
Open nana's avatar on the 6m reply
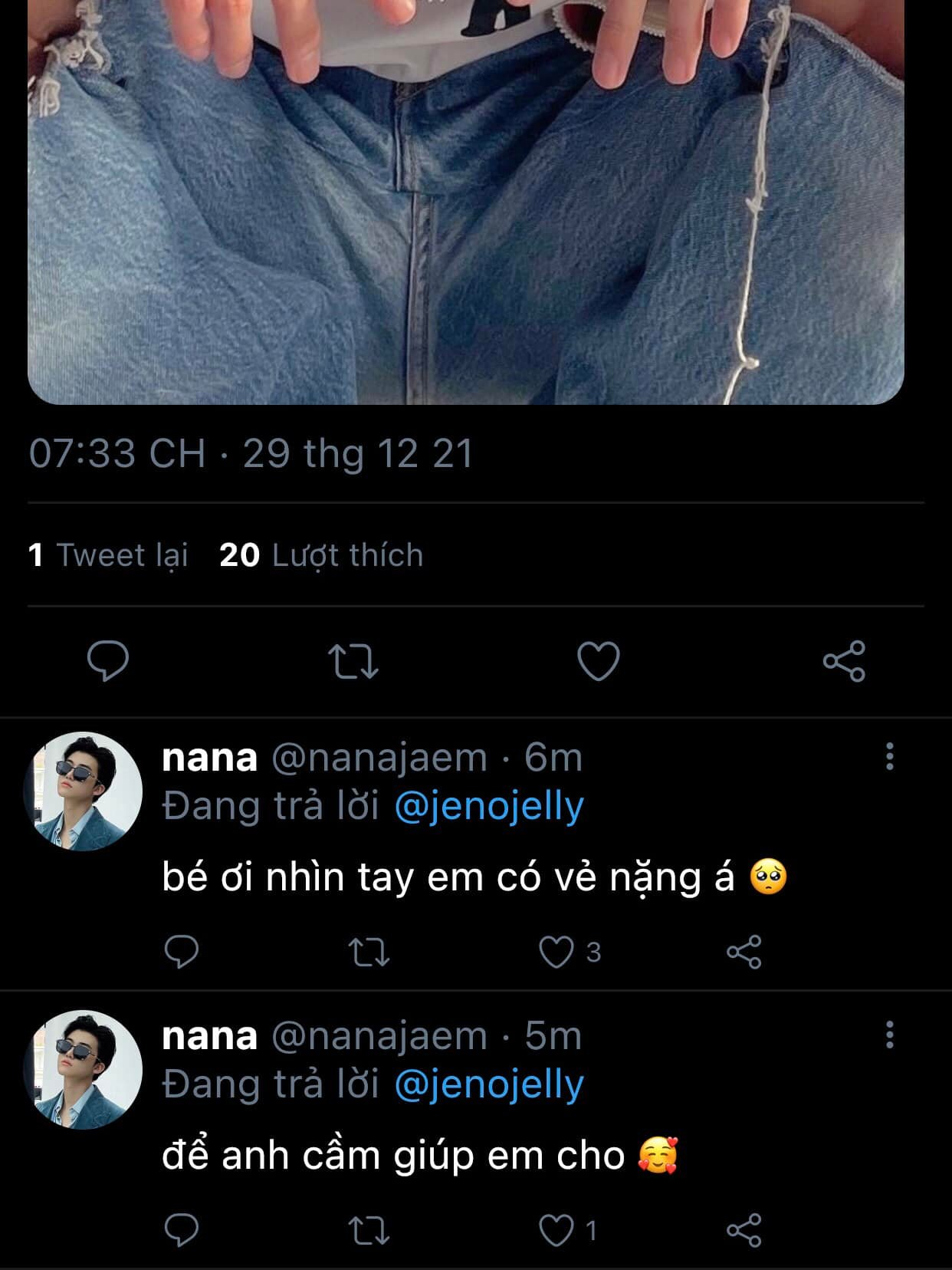point(84,791)
